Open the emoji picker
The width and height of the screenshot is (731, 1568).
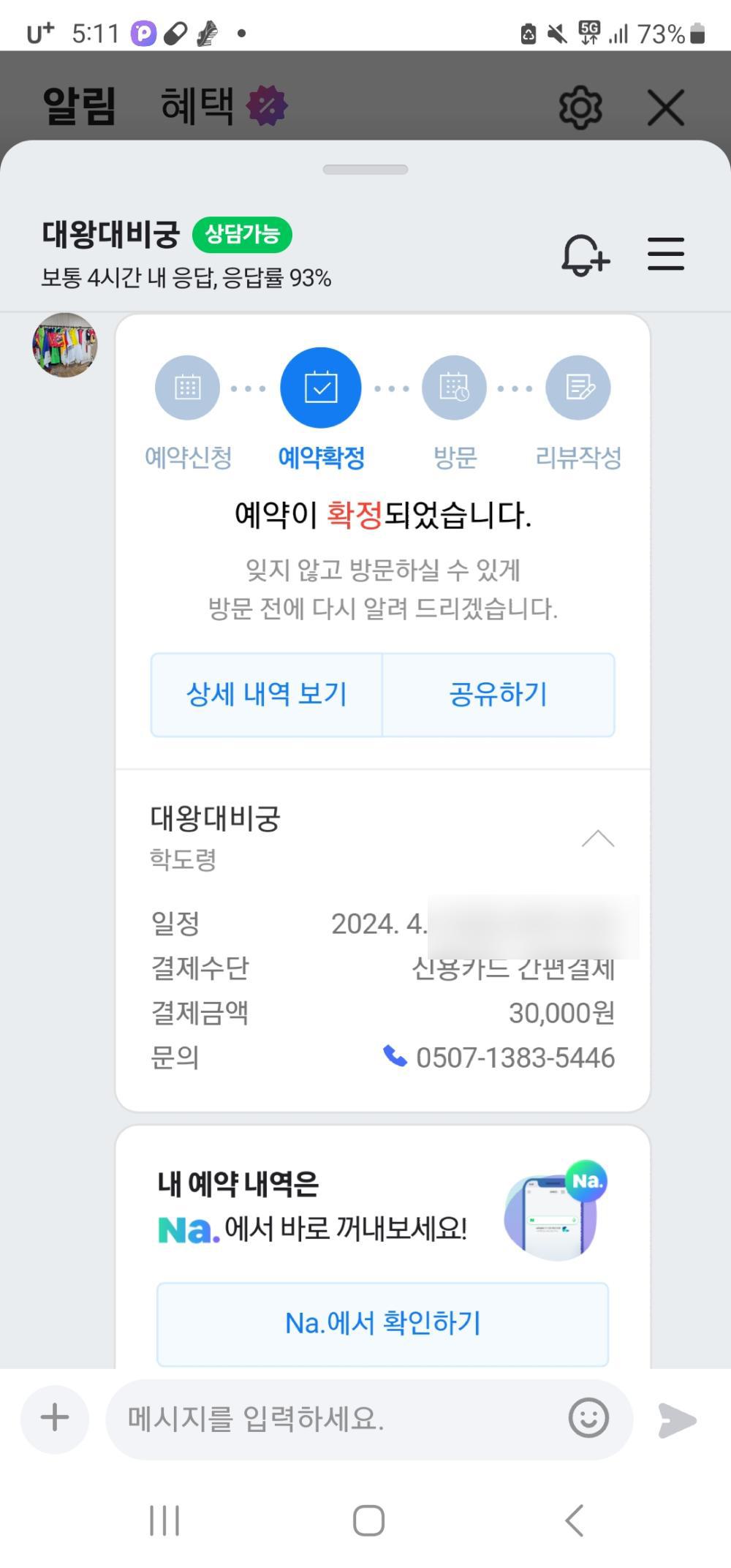(588, 1419)
